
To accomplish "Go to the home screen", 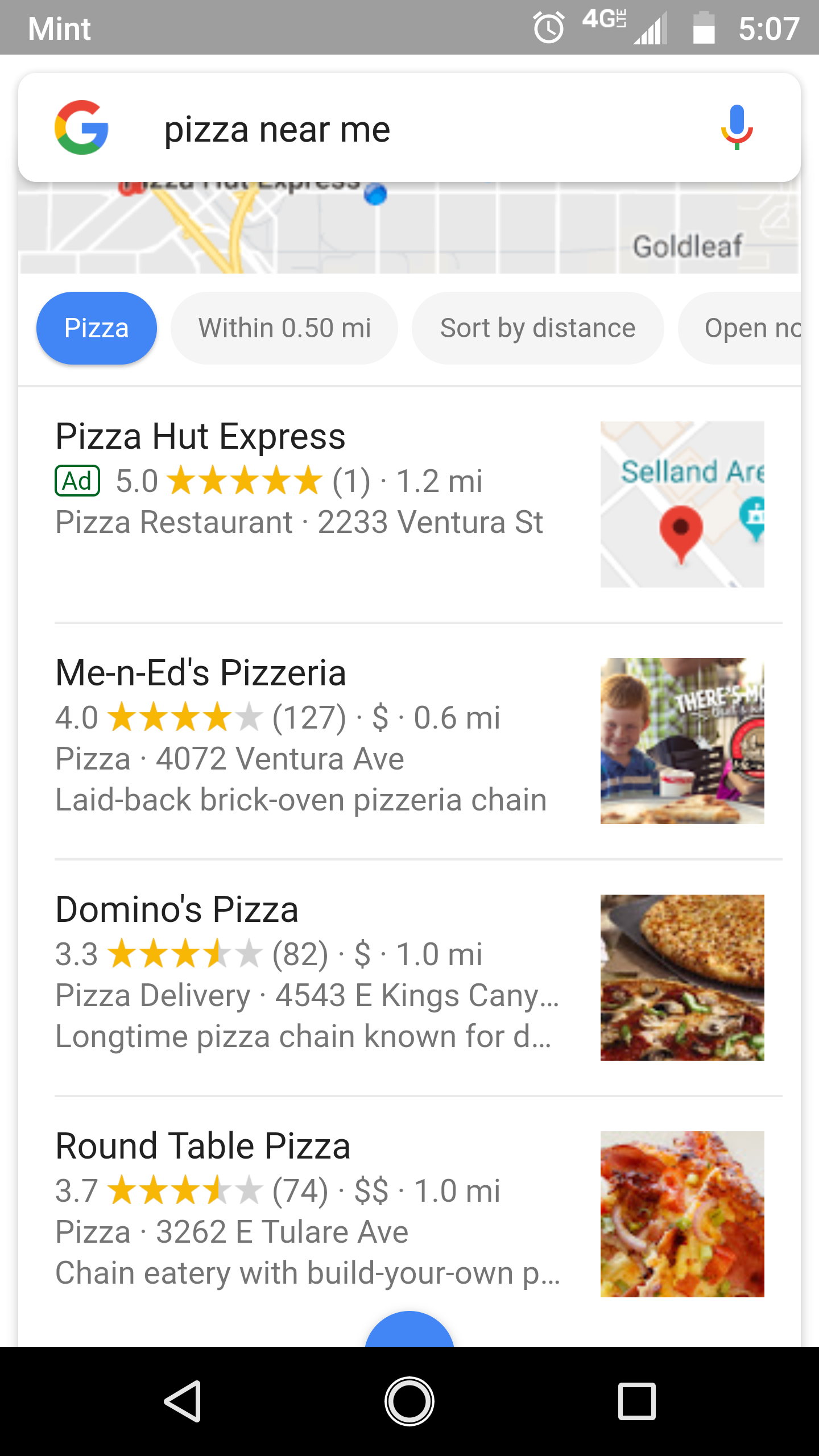I will (409, 1401).
